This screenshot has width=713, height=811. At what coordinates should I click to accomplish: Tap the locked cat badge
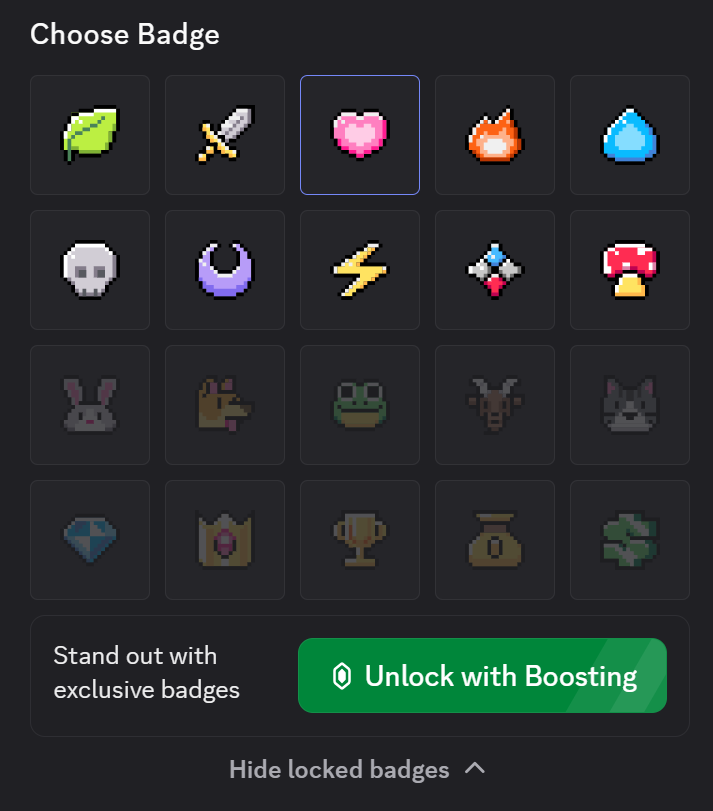click(630, 405)
